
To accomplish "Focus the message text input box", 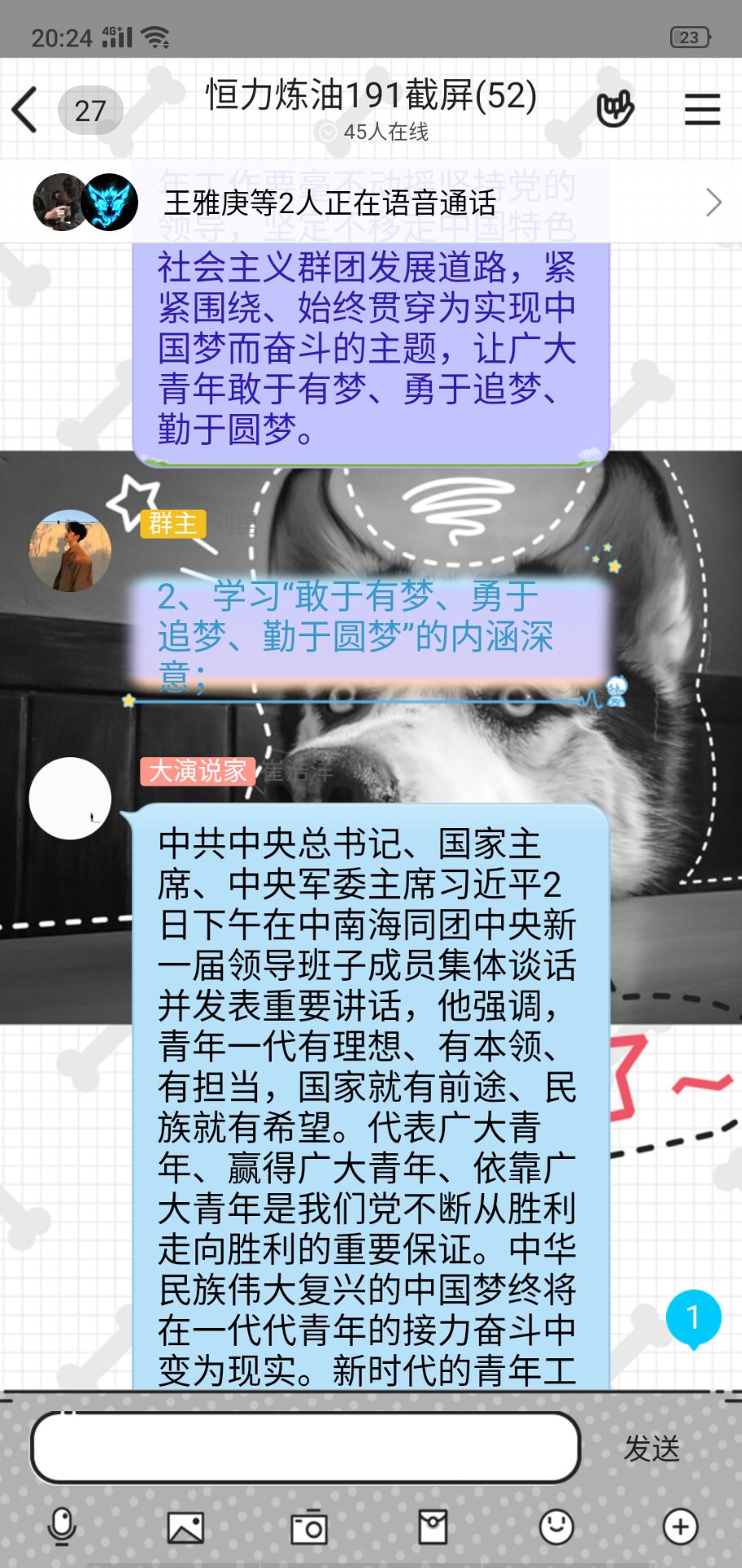I will click(x=305, y=1448).
